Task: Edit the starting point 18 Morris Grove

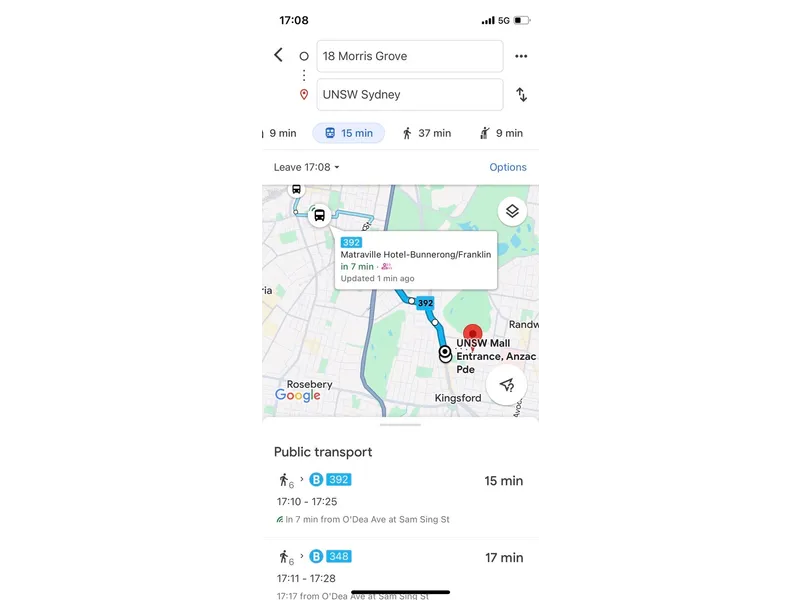Action: pyautogui.click(x=409, y=56)
